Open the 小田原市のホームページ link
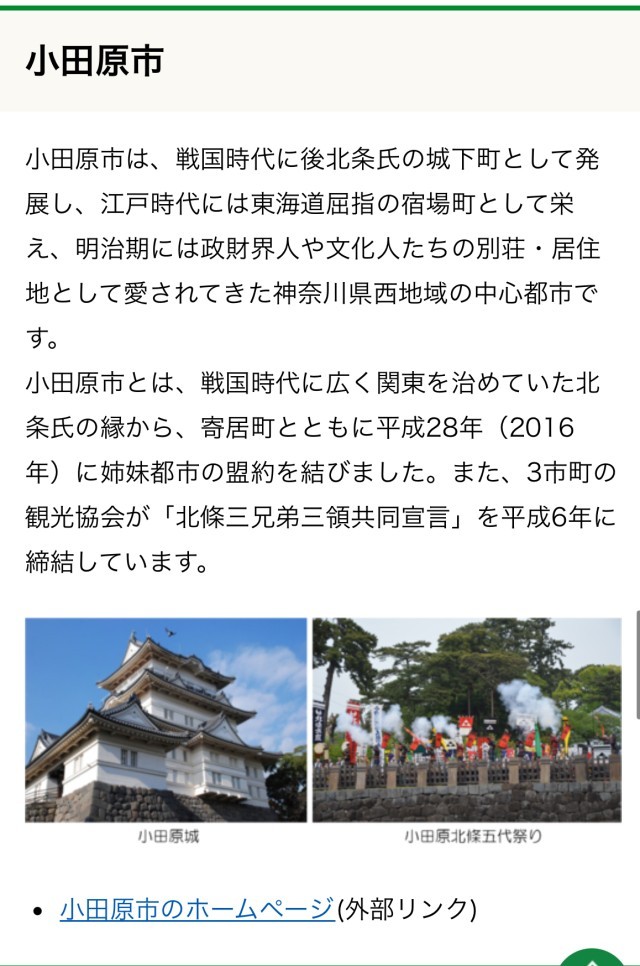Image resolution: width=640 pixels, height=966 pixels. tap(197, 909)
